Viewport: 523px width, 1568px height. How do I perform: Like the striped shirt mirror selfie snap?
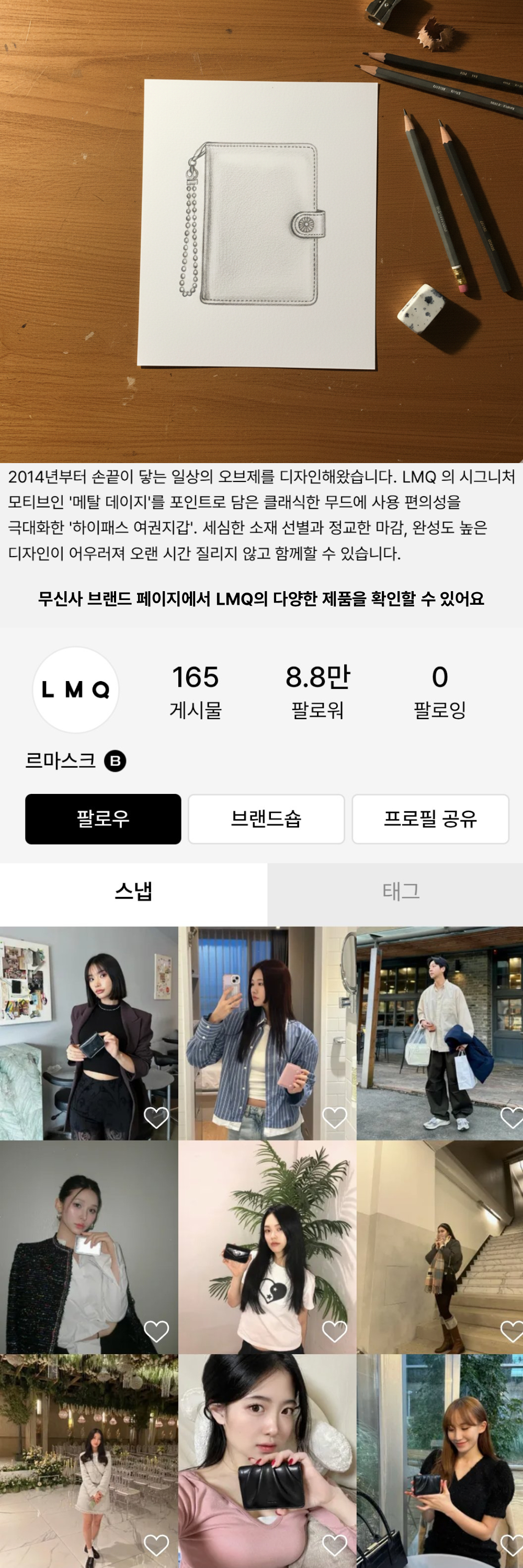(334, 1117)
